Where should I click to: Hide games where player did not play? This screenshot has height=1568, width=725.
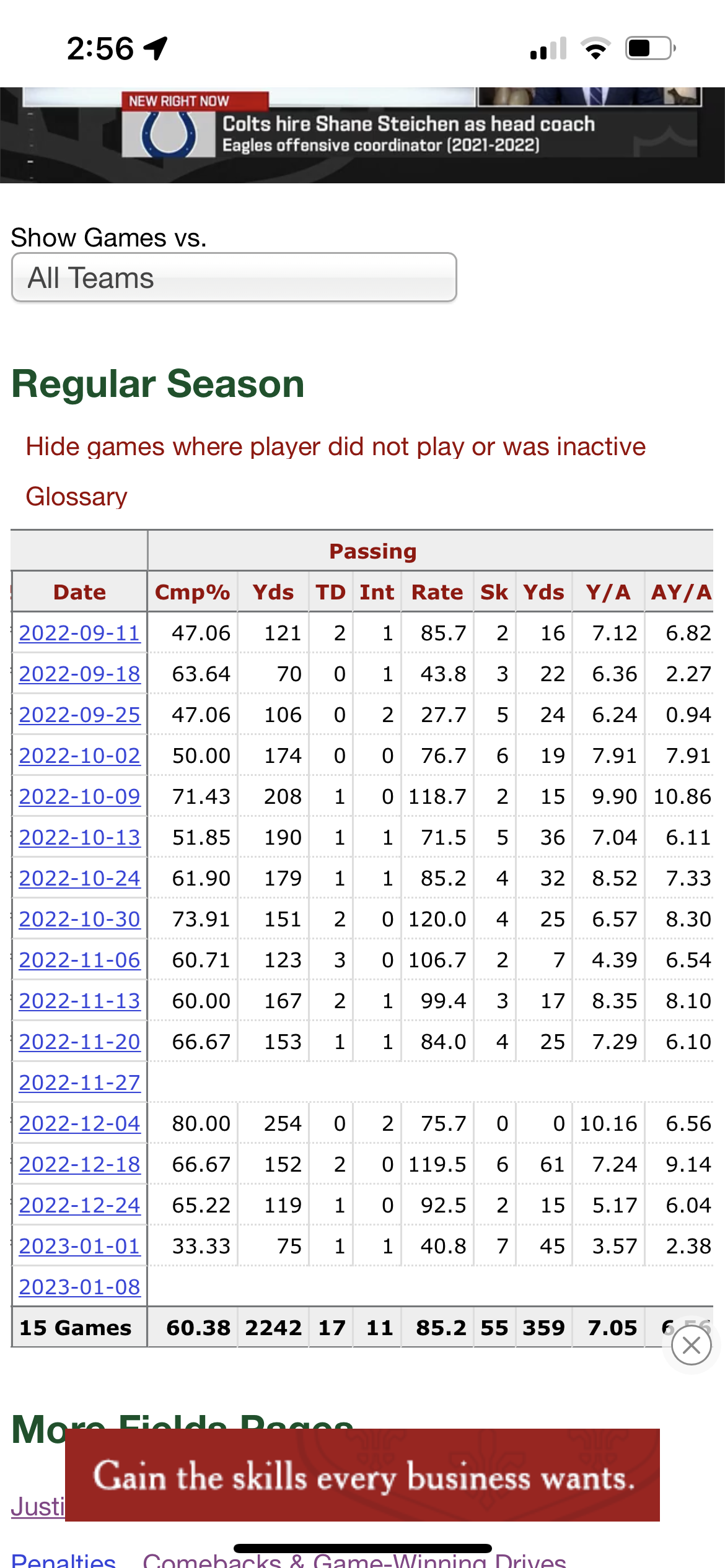click(335, 446)
